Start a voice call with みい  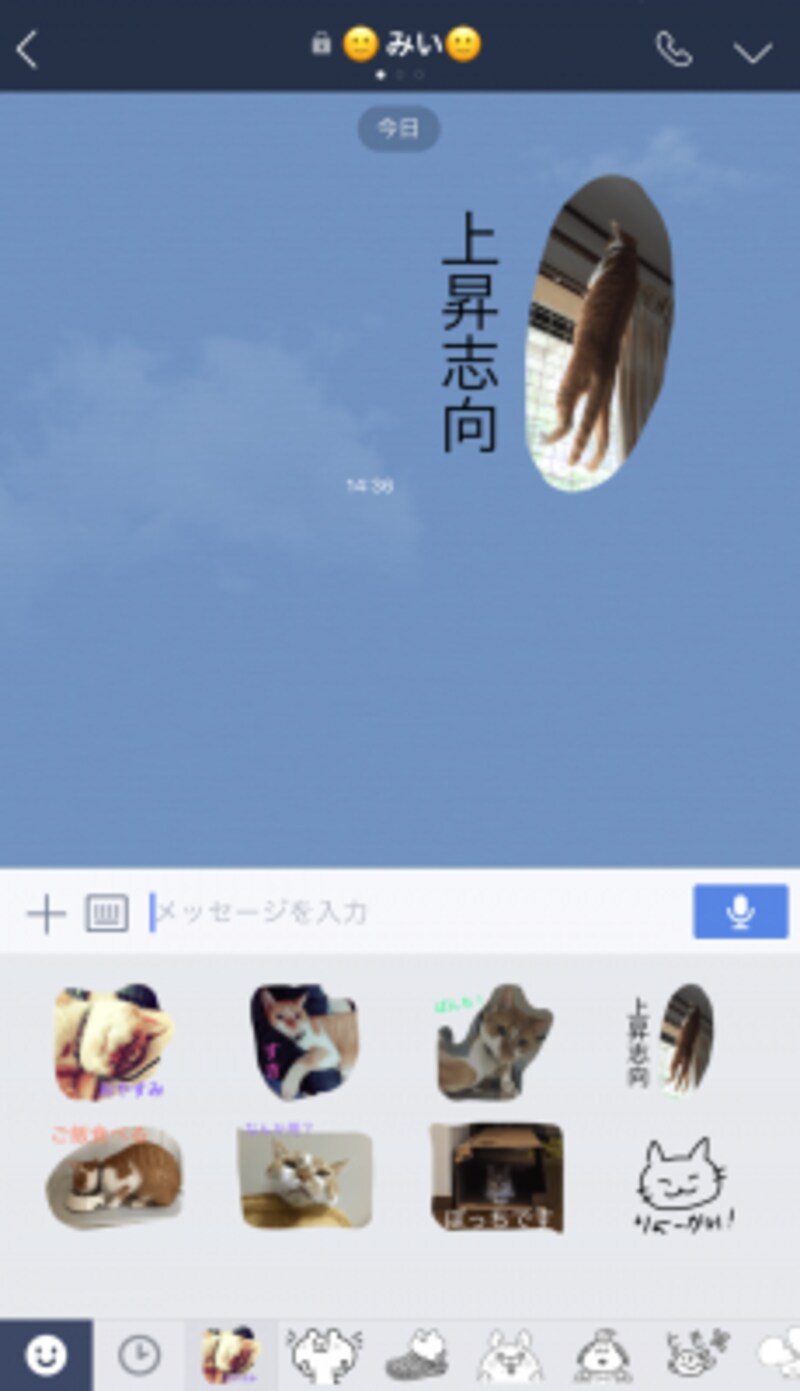coord(673,49)
